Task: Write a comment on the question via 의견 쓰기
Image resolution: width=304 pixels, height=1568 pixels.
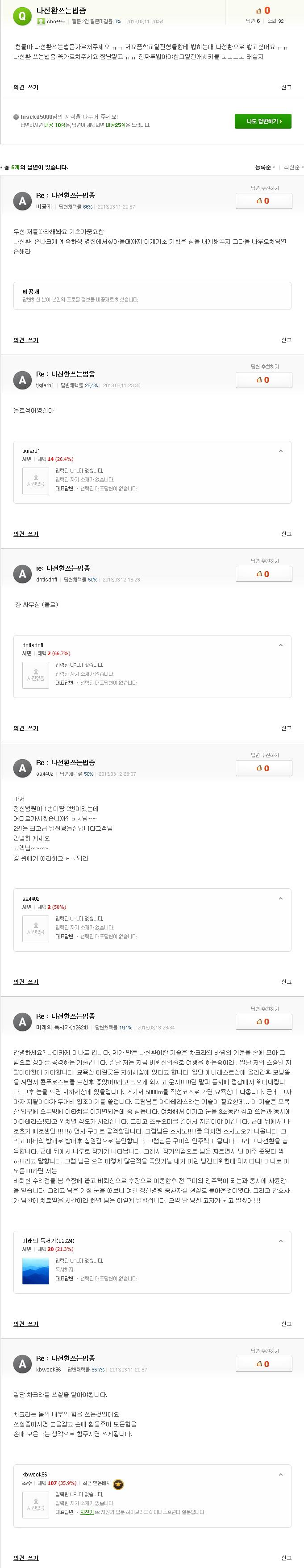Action: 26,88
